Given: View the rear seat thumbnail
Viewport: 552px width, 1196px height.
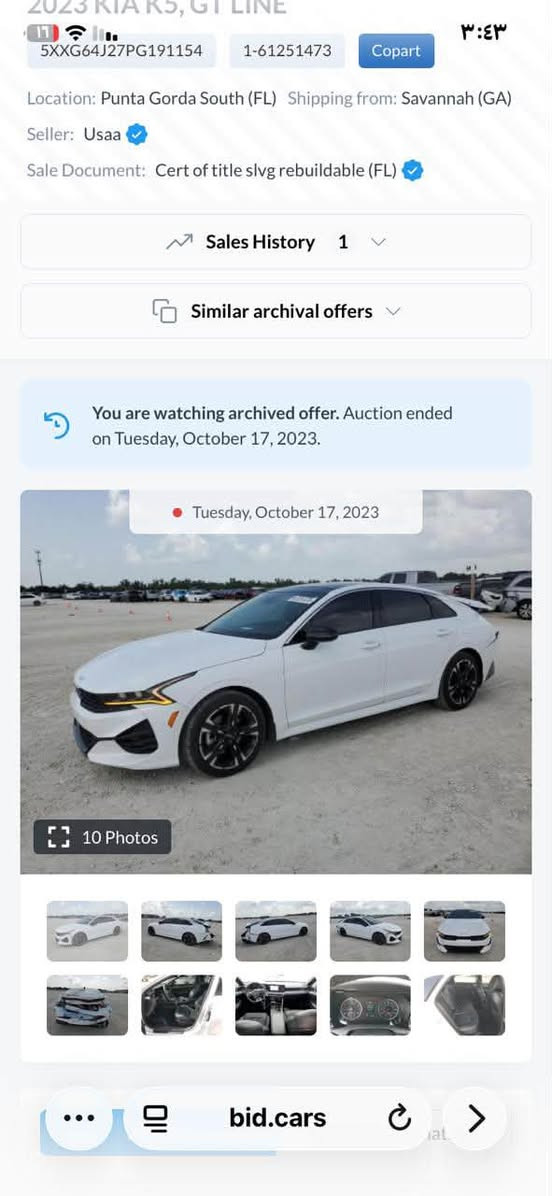Looking at the screenshot, I should click(464, 1005).
